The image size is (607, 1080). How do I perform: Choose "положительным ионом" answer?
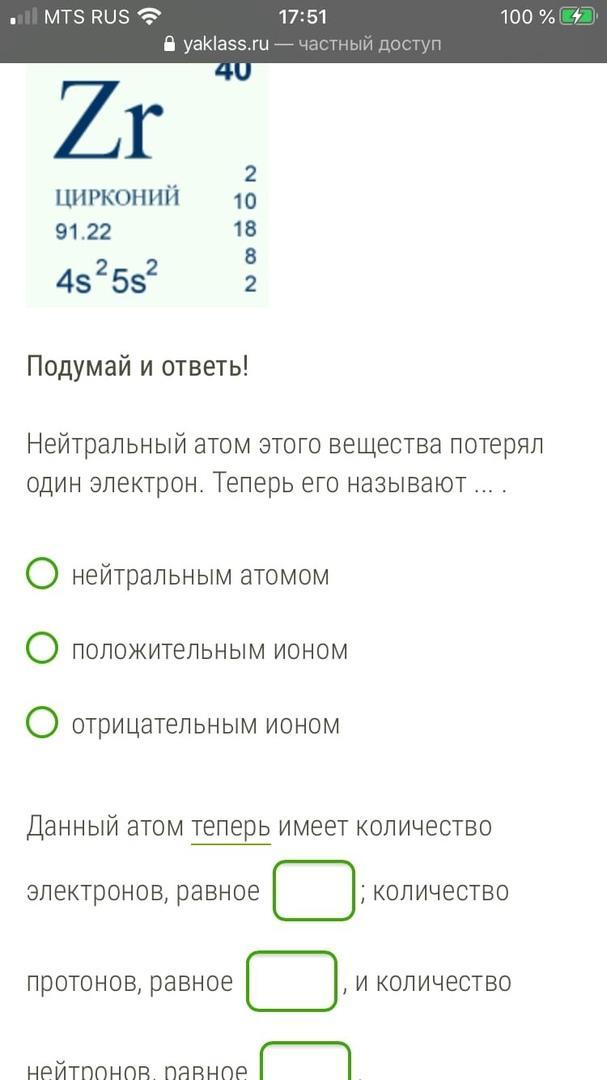click(42, 649)
